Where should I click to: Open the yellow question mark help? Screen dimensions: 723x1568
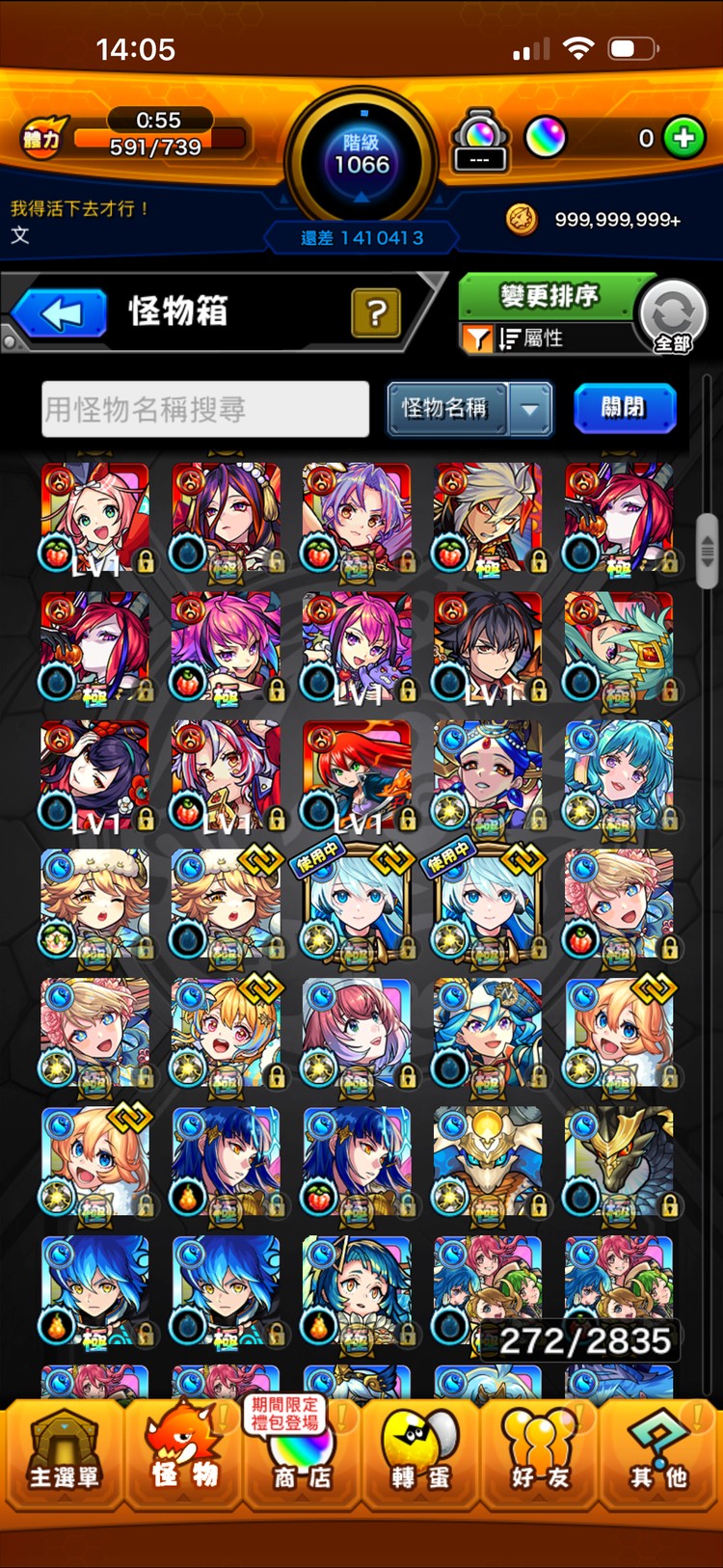point(376,311)
